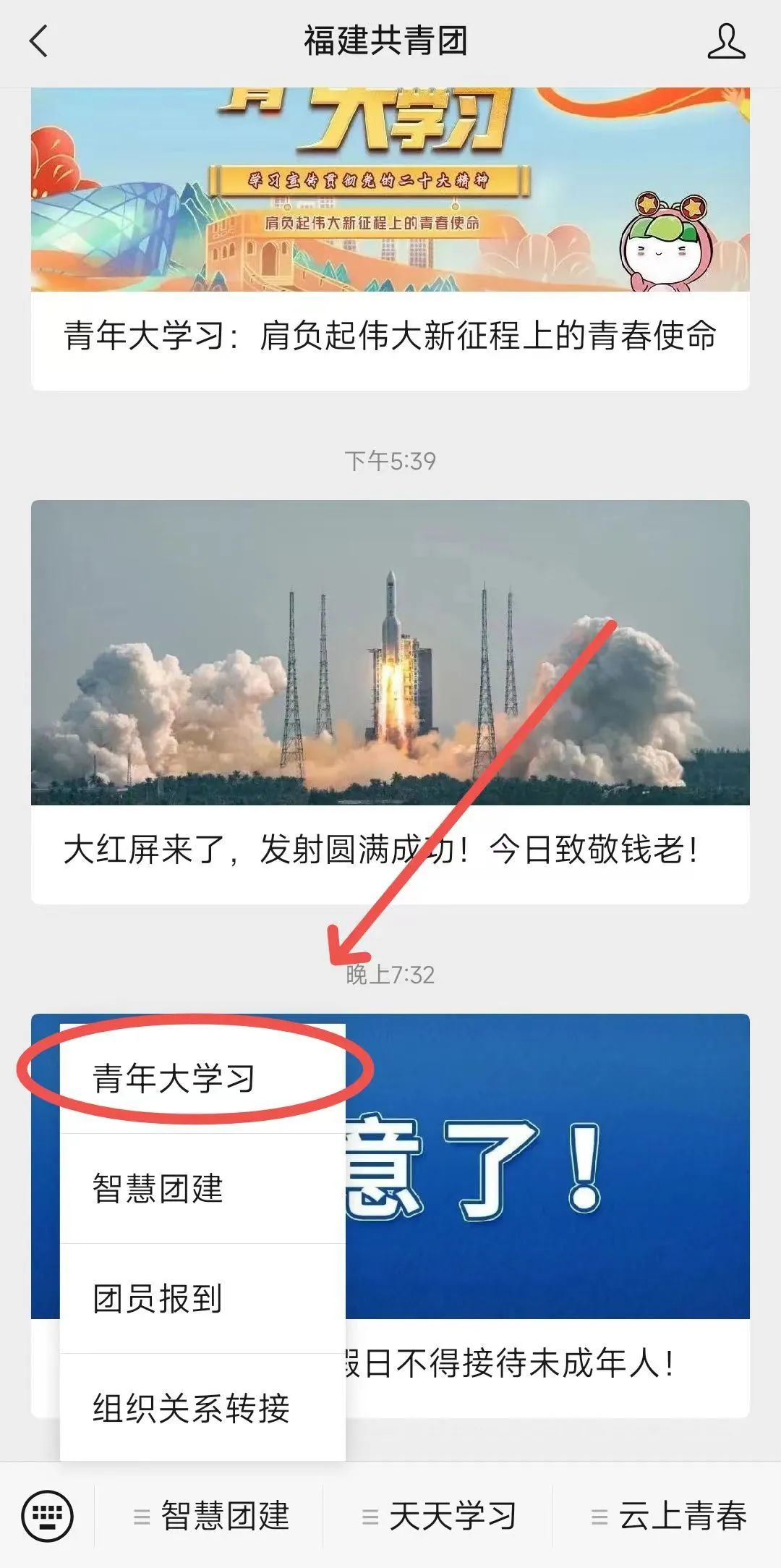Go back from 福建共青团
This screenshot has height=1568, width=781.
pos(39,41)
